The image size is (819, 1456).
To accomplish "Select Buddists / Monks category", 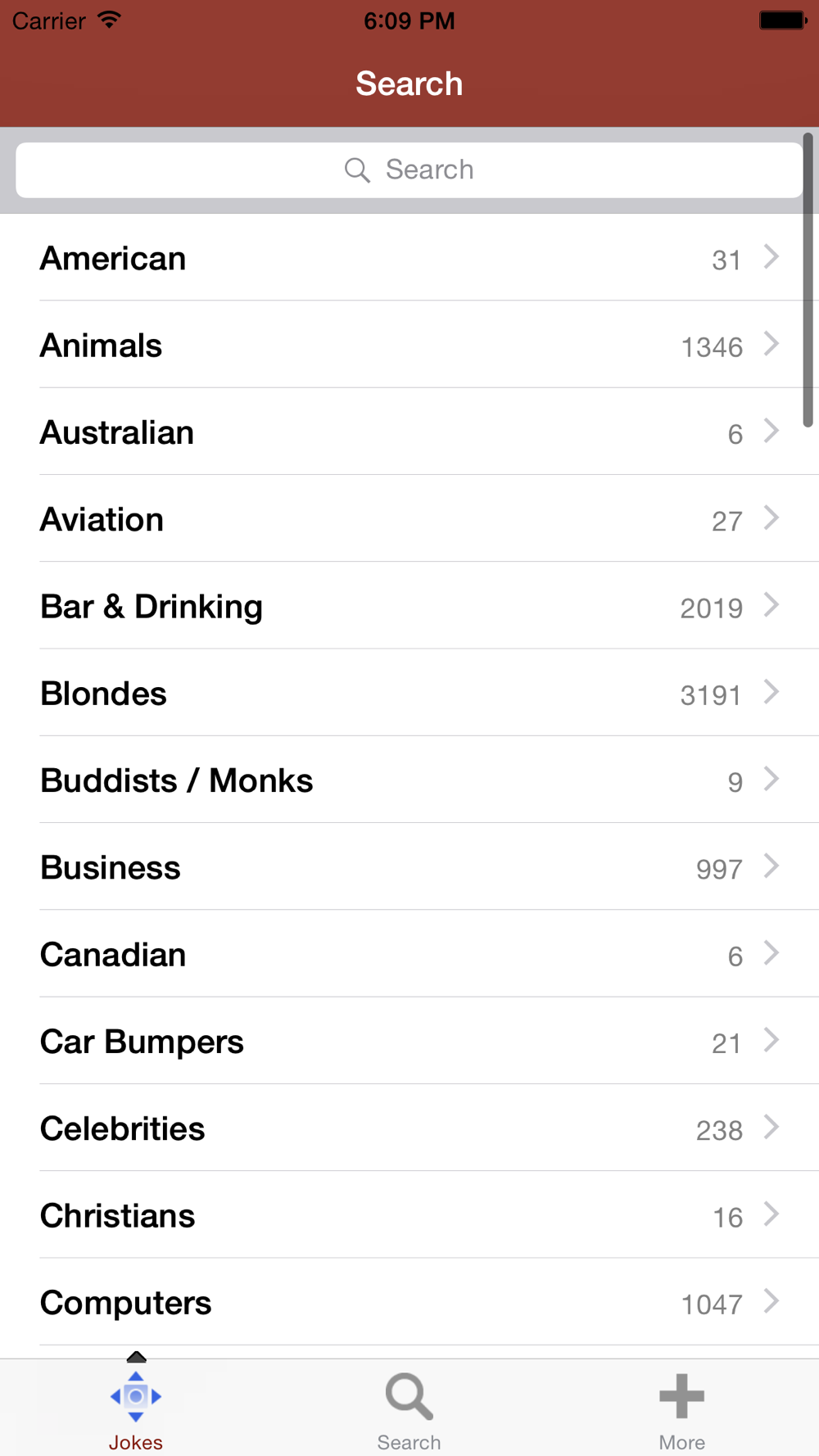I will [x=409, y=780].
